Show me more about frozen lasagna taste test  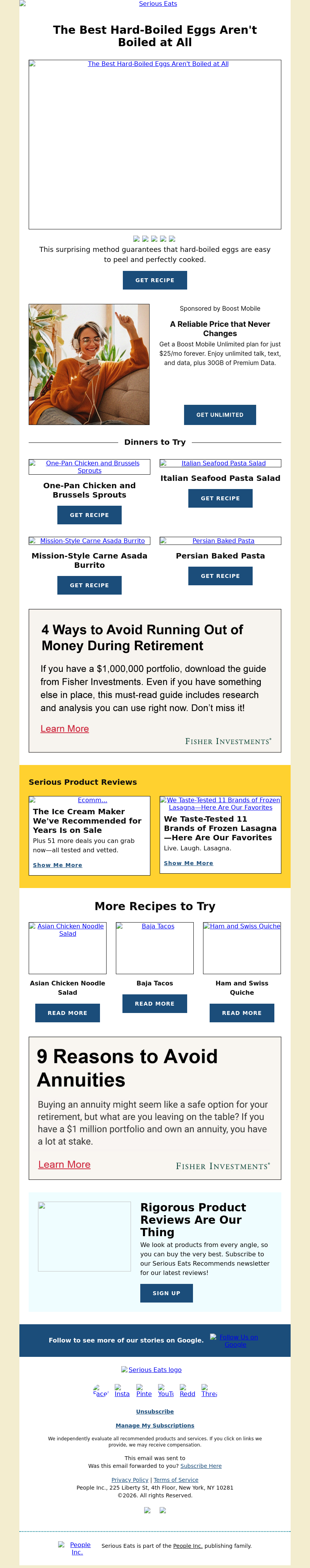(188, 863)
